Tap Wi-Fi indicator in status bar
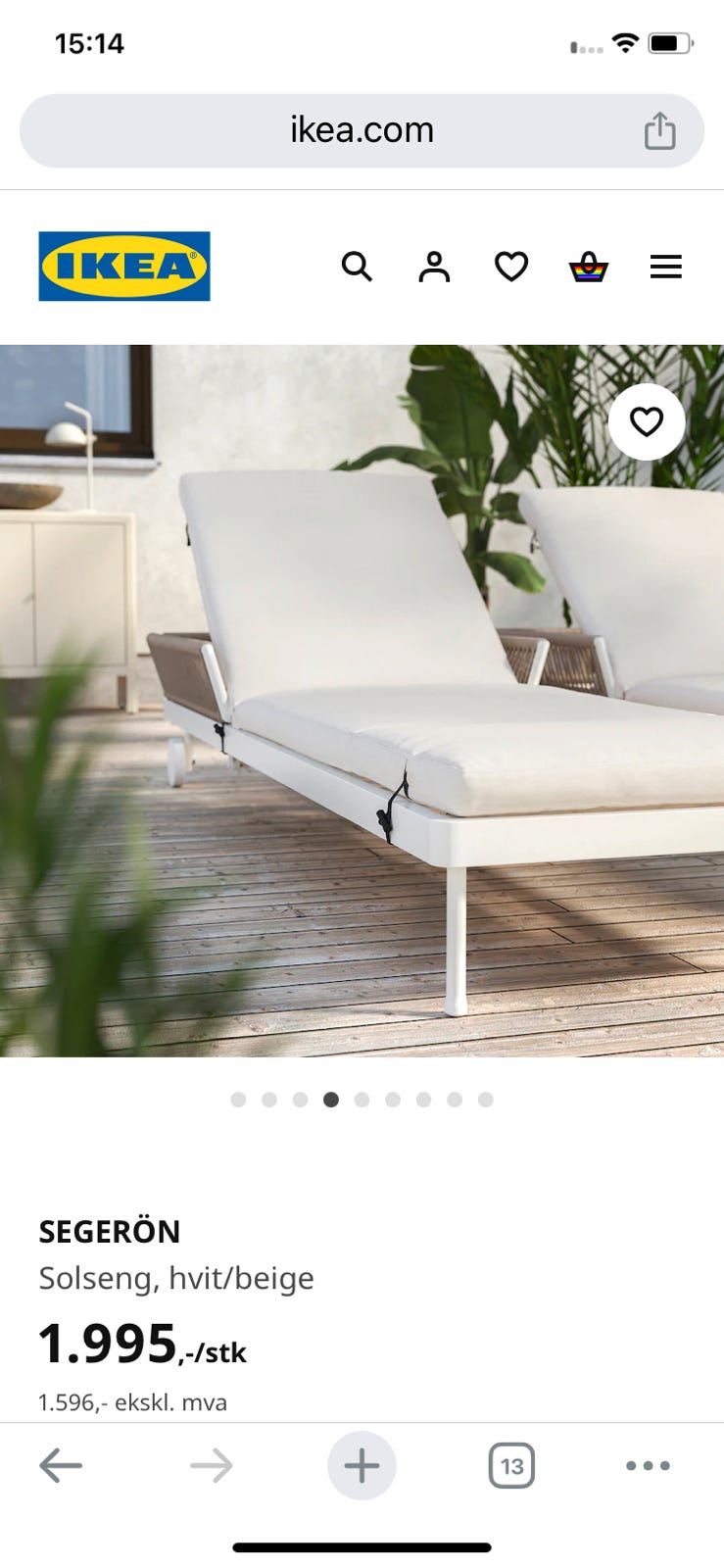 (x=625, y=42)
